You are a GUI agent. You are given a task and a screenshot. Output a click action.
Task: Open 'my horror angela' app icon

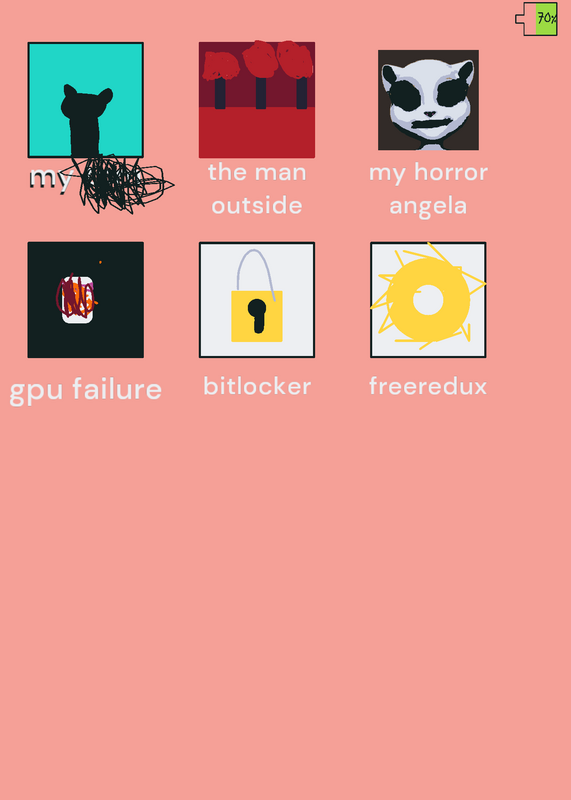pos(428,100)
